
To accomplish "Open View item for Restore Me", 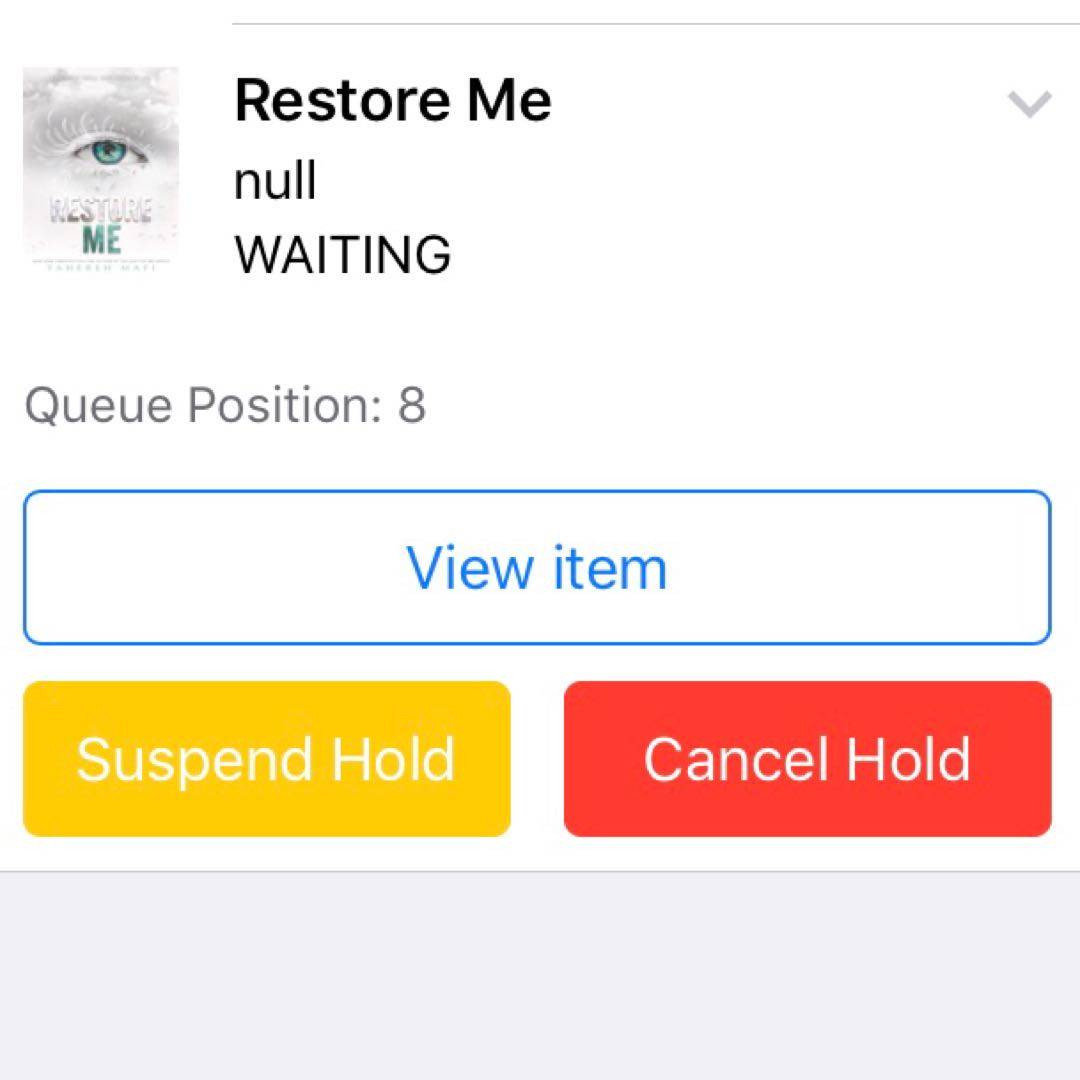I will (x=537, y=567).
